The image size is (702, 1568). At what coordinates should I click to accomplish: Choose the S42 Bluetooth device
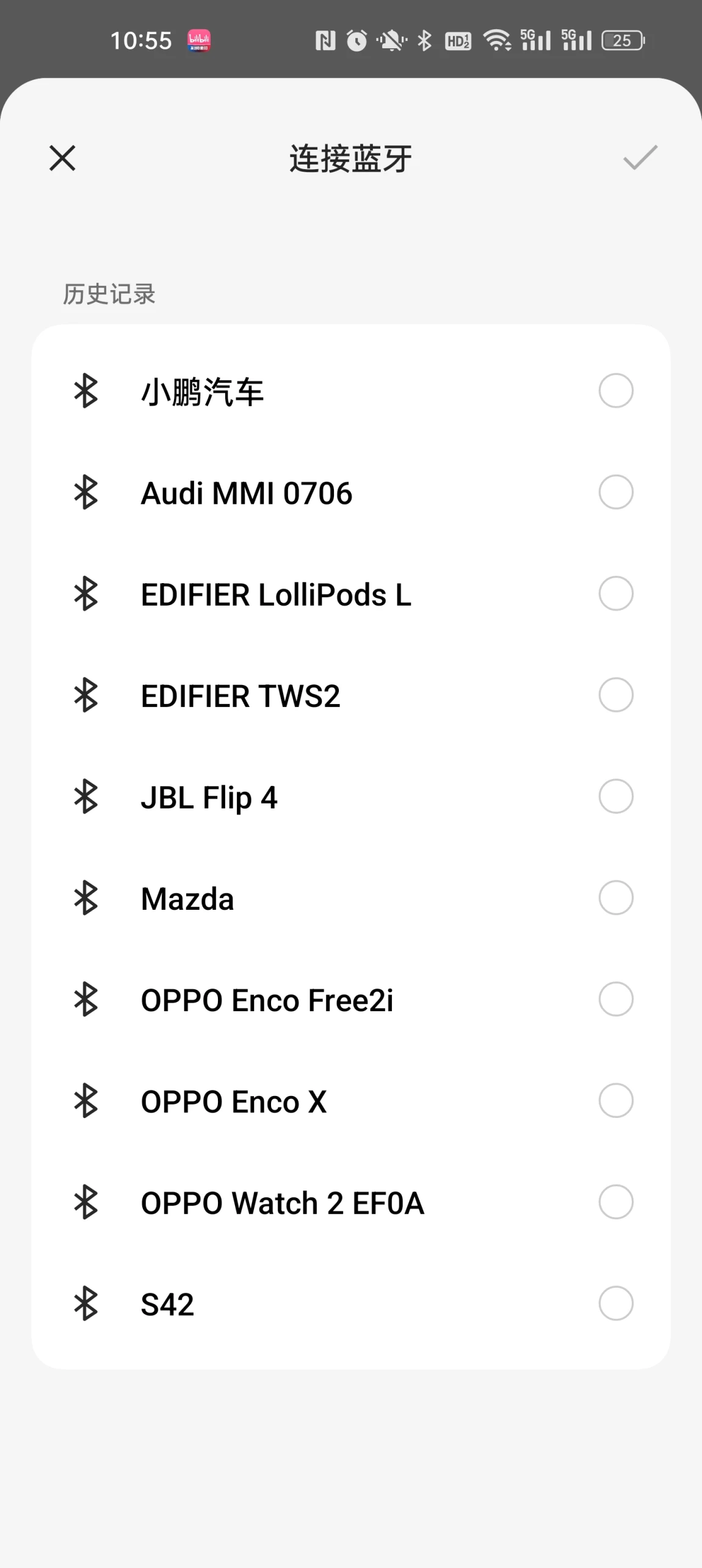point(351,1303)
